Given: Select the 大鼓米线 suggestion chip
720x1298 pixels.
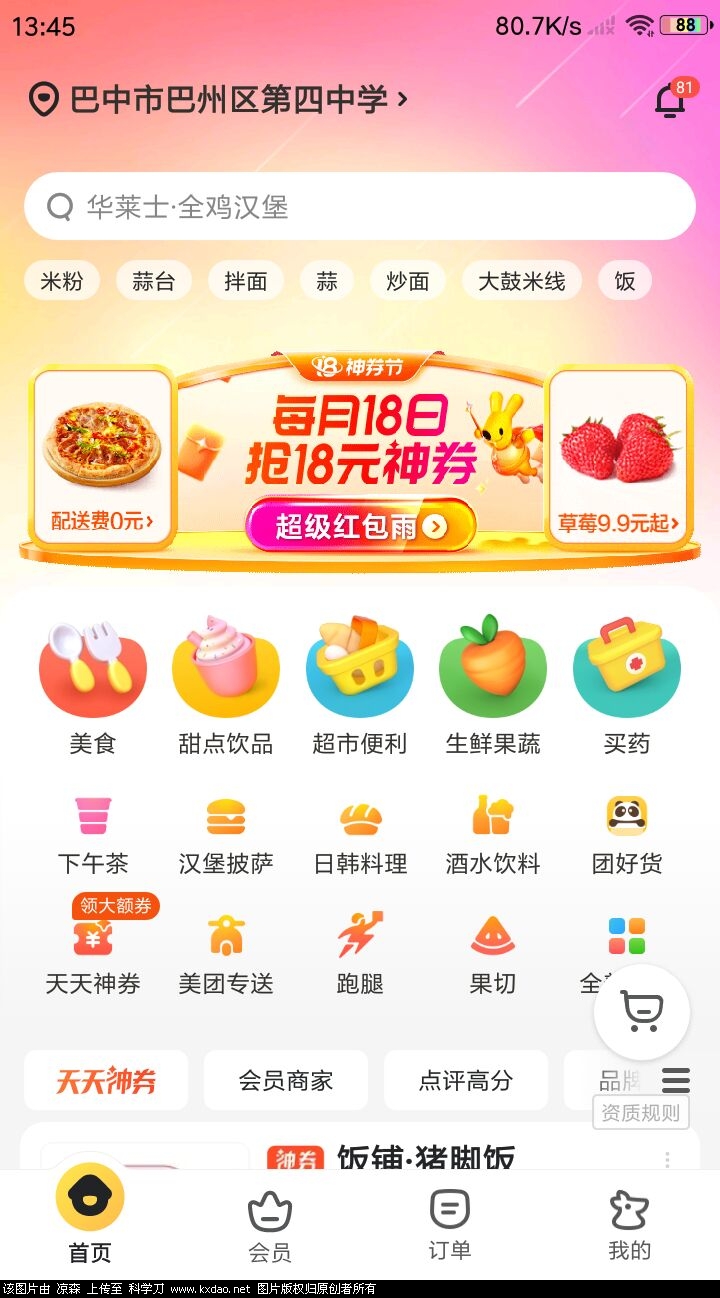Looking at the screenshot, I should point(521,282).
